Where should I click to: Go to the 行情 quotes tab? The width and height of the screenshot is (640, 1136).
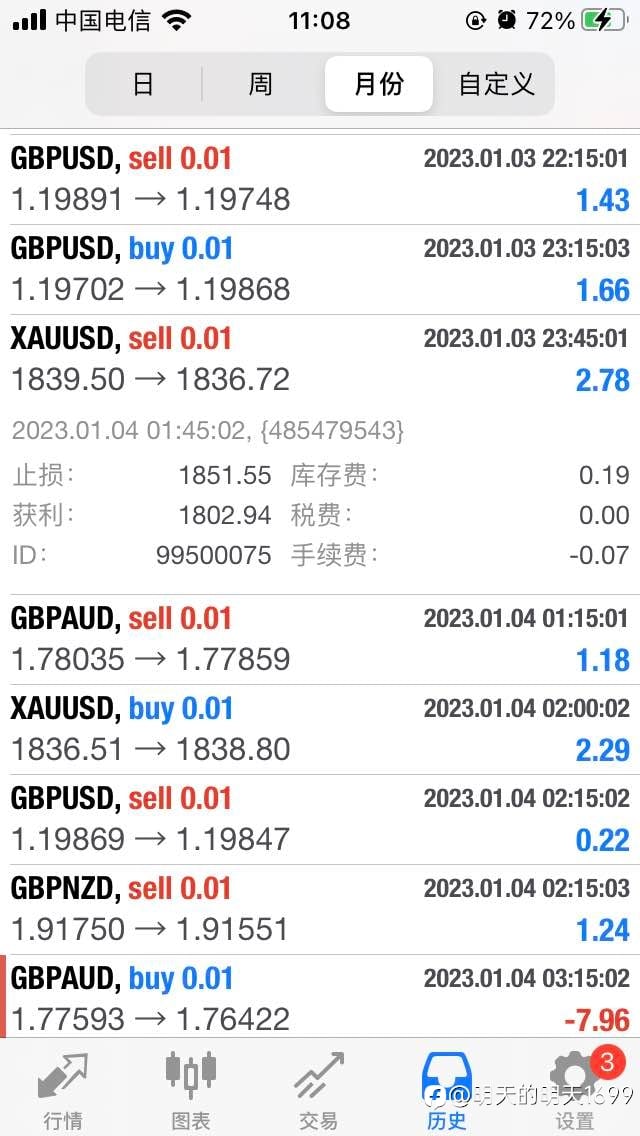click(x=63, y=1089)
